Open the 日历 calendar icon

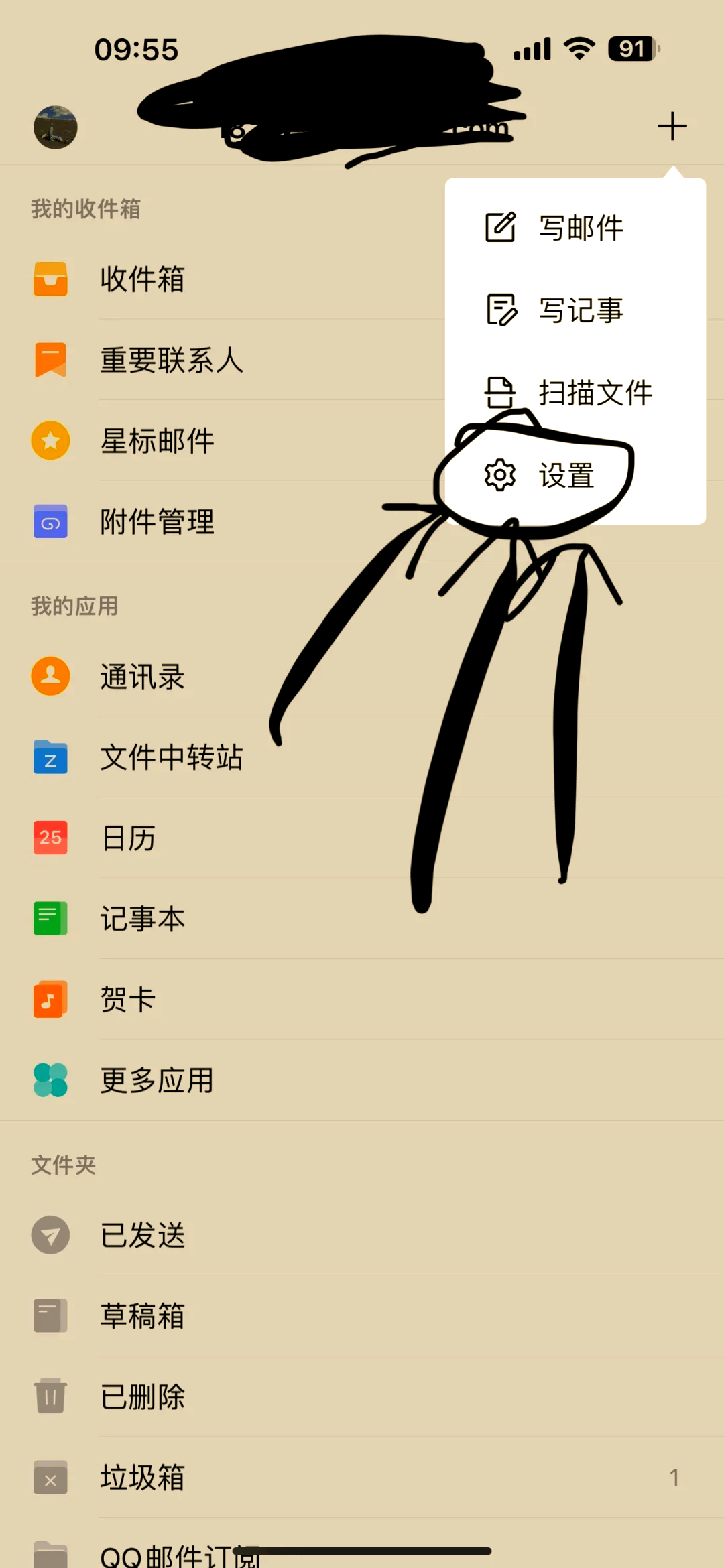tap(50, 838)
